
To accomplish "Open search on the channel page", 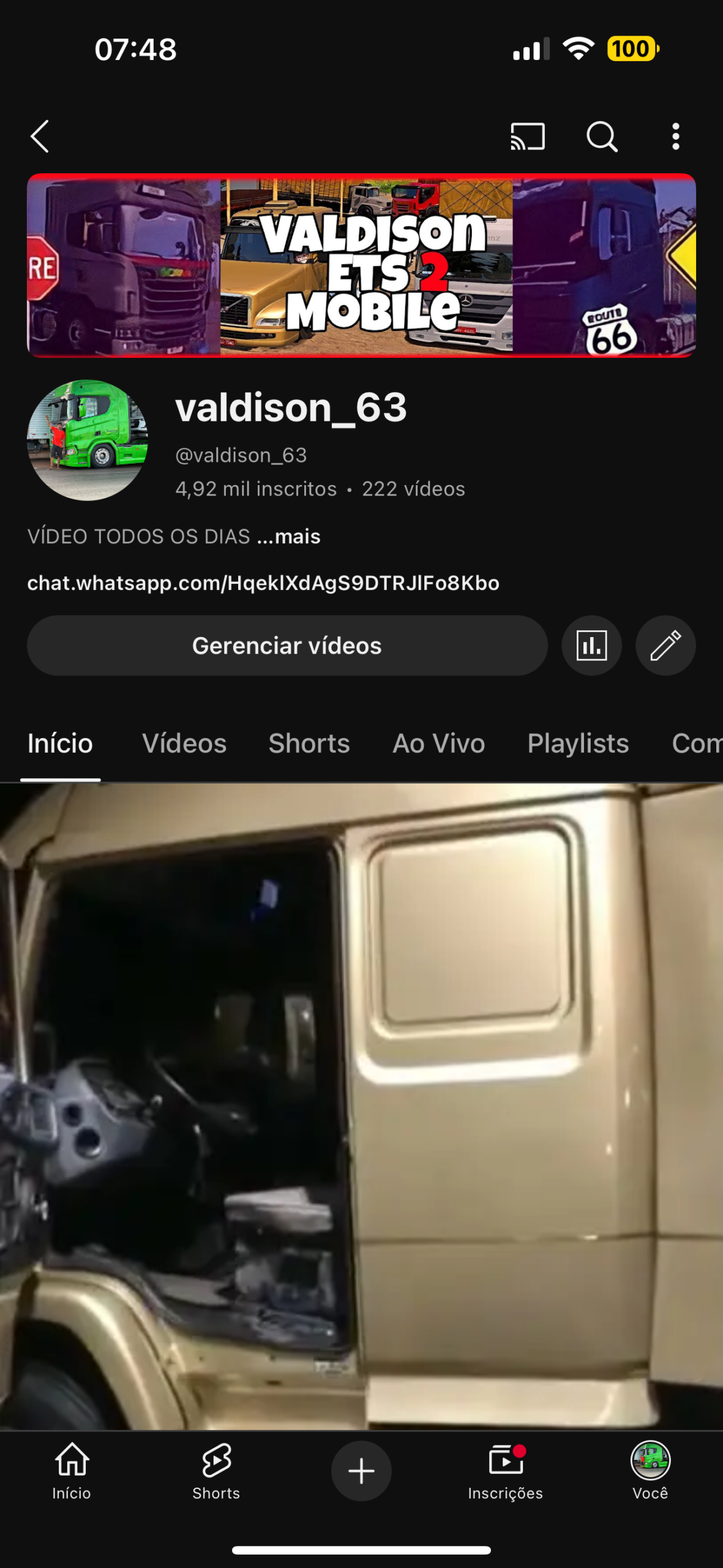I will [602, 136].
